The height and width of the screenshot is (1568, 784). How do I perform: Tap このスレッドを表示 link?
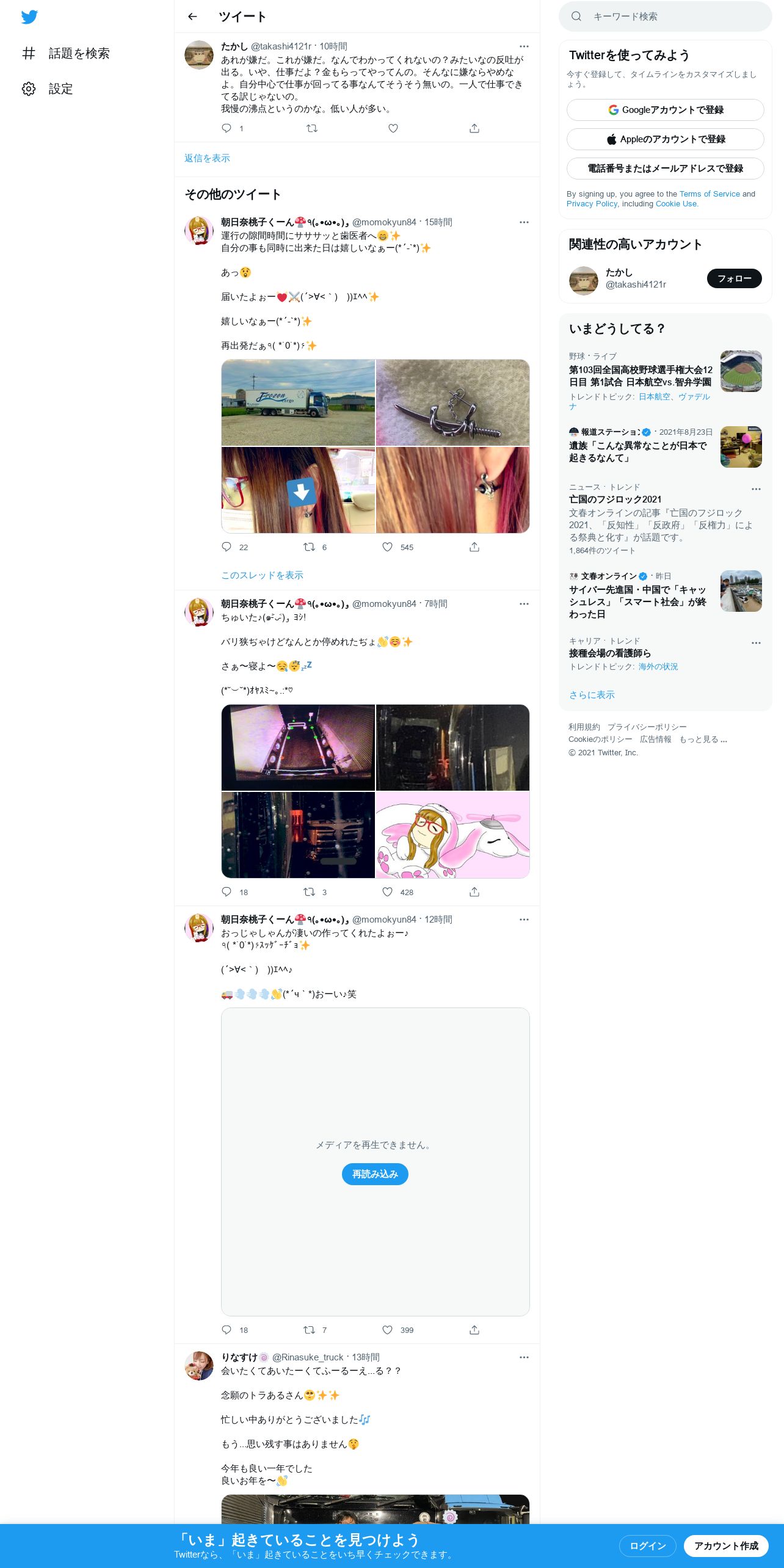[x=262, y=575]
